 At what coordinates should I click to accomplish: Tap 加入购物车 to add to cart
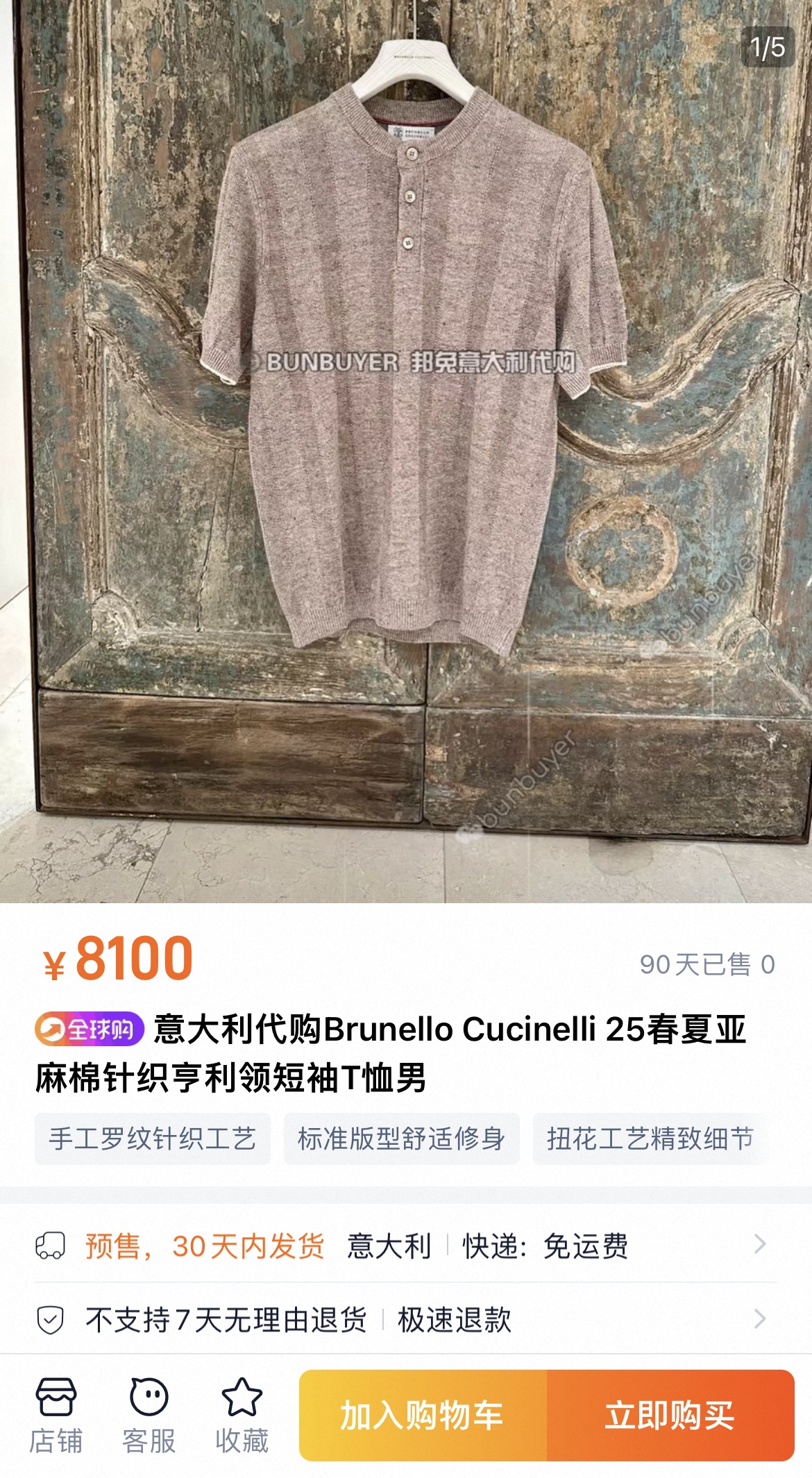[423, 1416]
